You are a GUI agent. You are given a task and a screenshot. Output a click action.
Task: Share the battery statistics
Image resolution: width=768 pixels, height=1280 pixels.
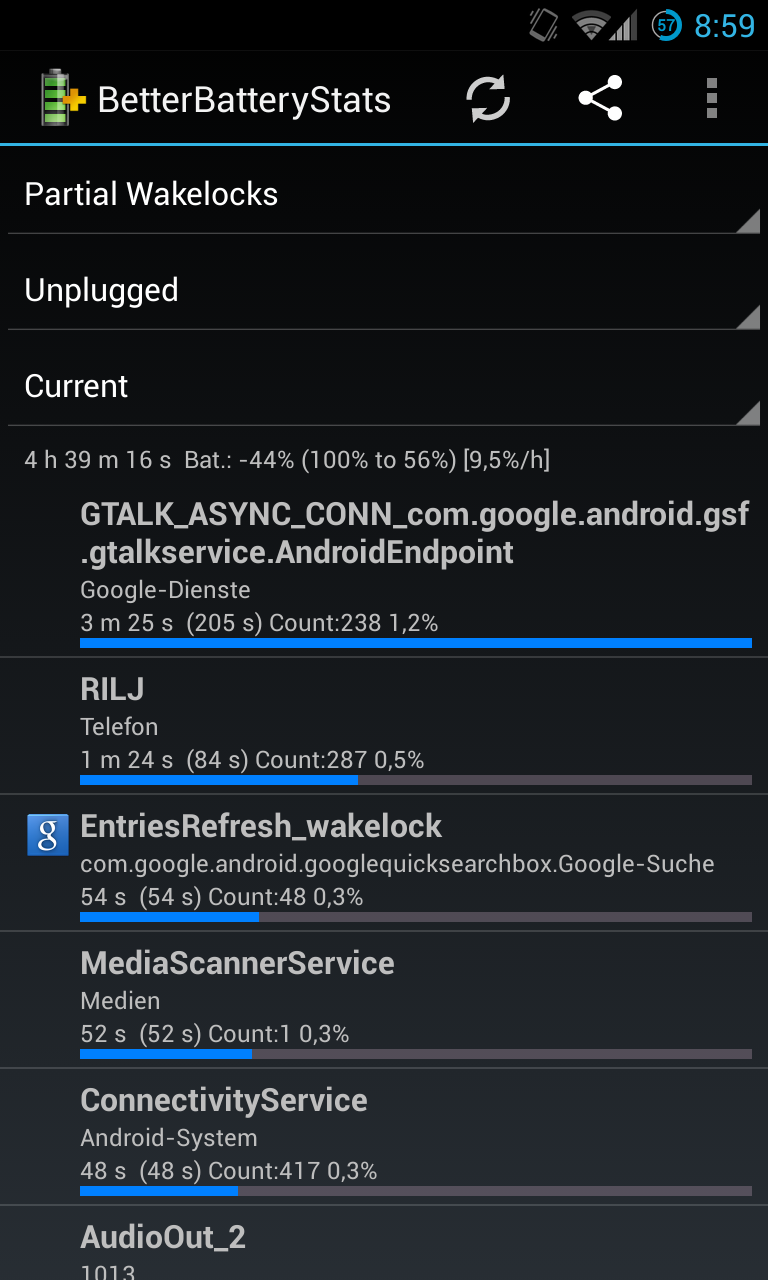click(600, 99)
